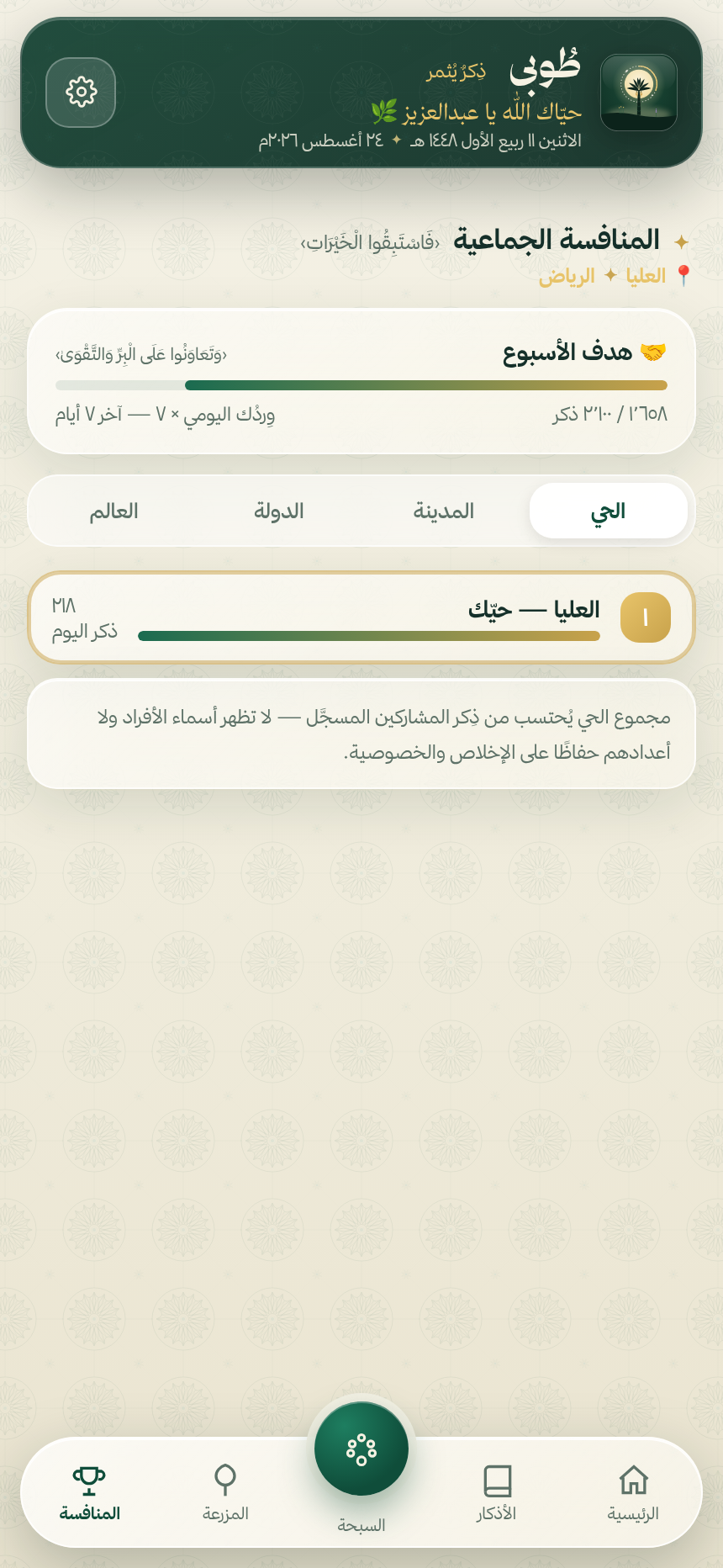The width and height of the screenshot is (723, 1568).
Task: Go to the الرئيسية home tab
Action: pos(633,1492)
